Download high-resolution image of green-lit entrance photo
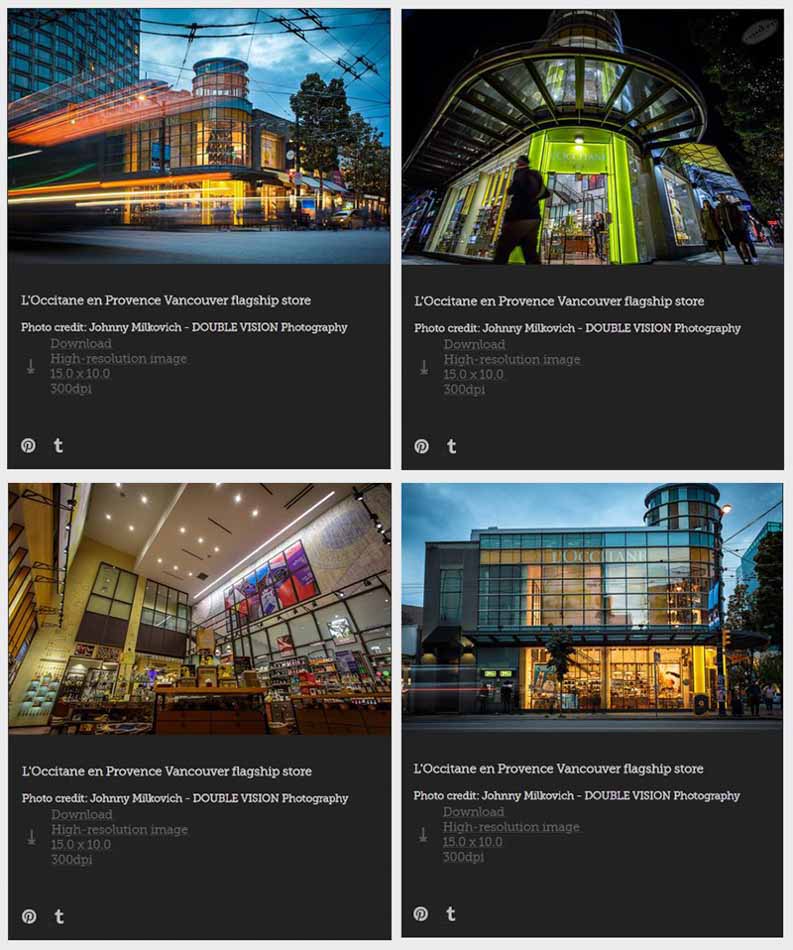 pyautogui.click(x=511, y=360)
